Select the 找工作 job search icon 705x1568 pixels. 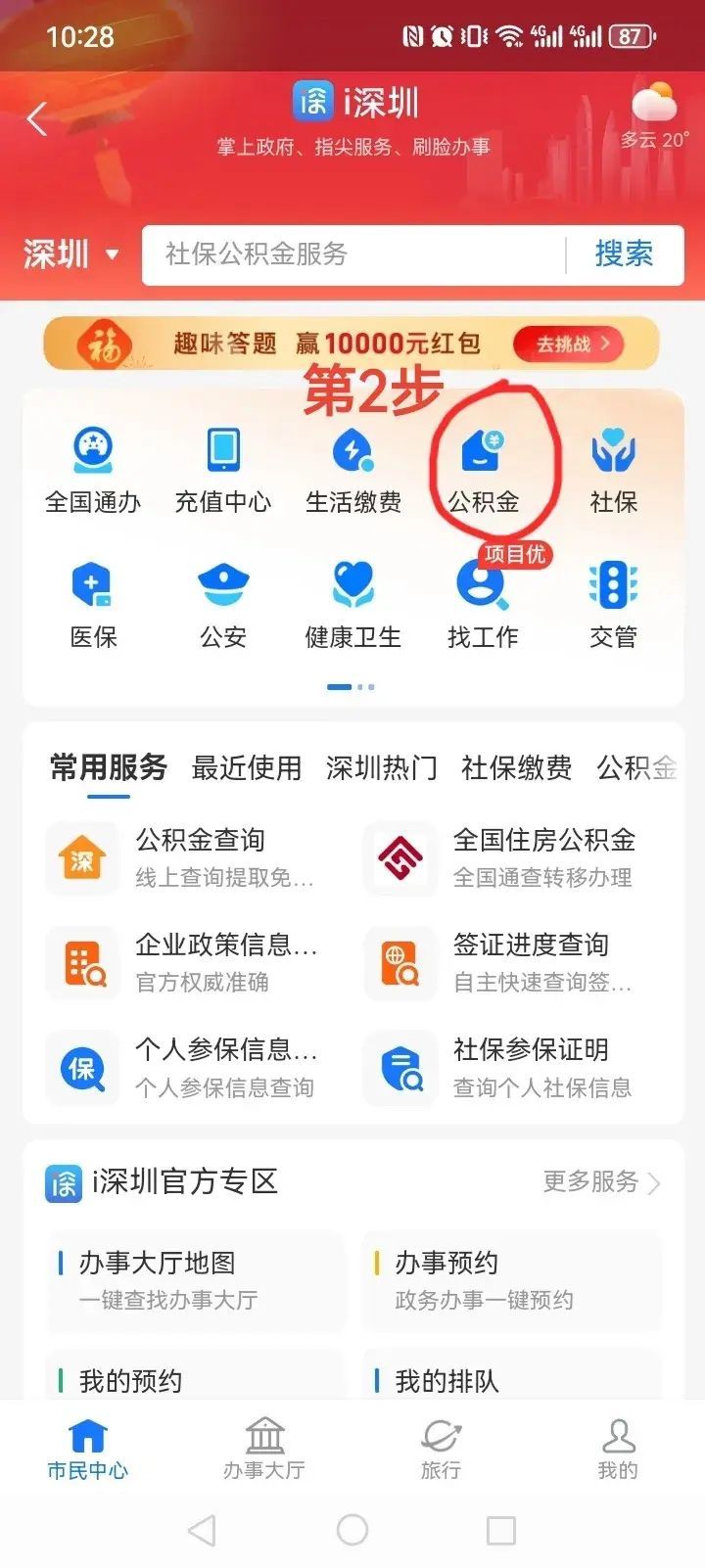pos(482,605)
